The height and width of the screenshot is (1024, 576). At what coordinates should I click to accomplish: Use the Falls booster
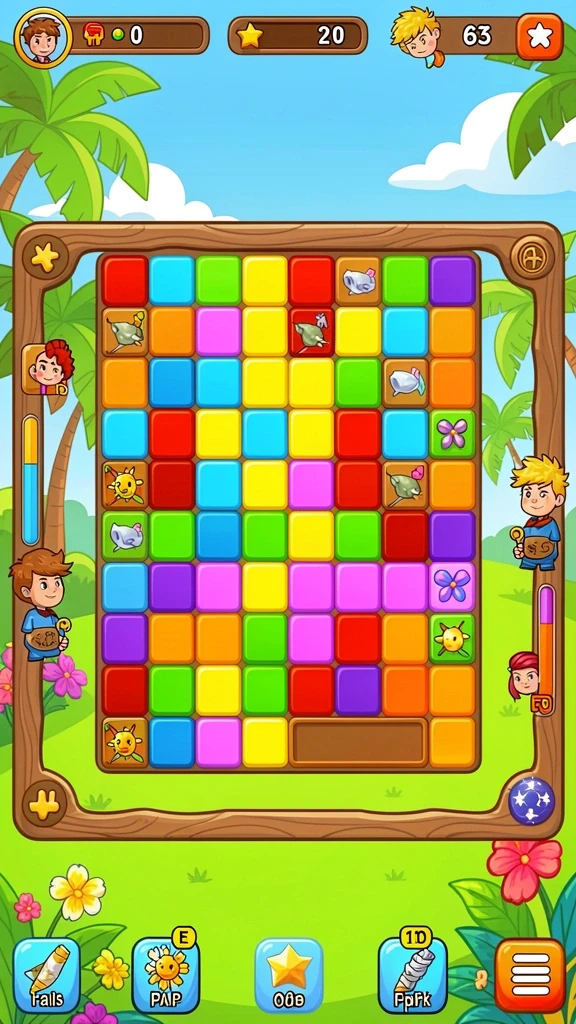point(46,974)
